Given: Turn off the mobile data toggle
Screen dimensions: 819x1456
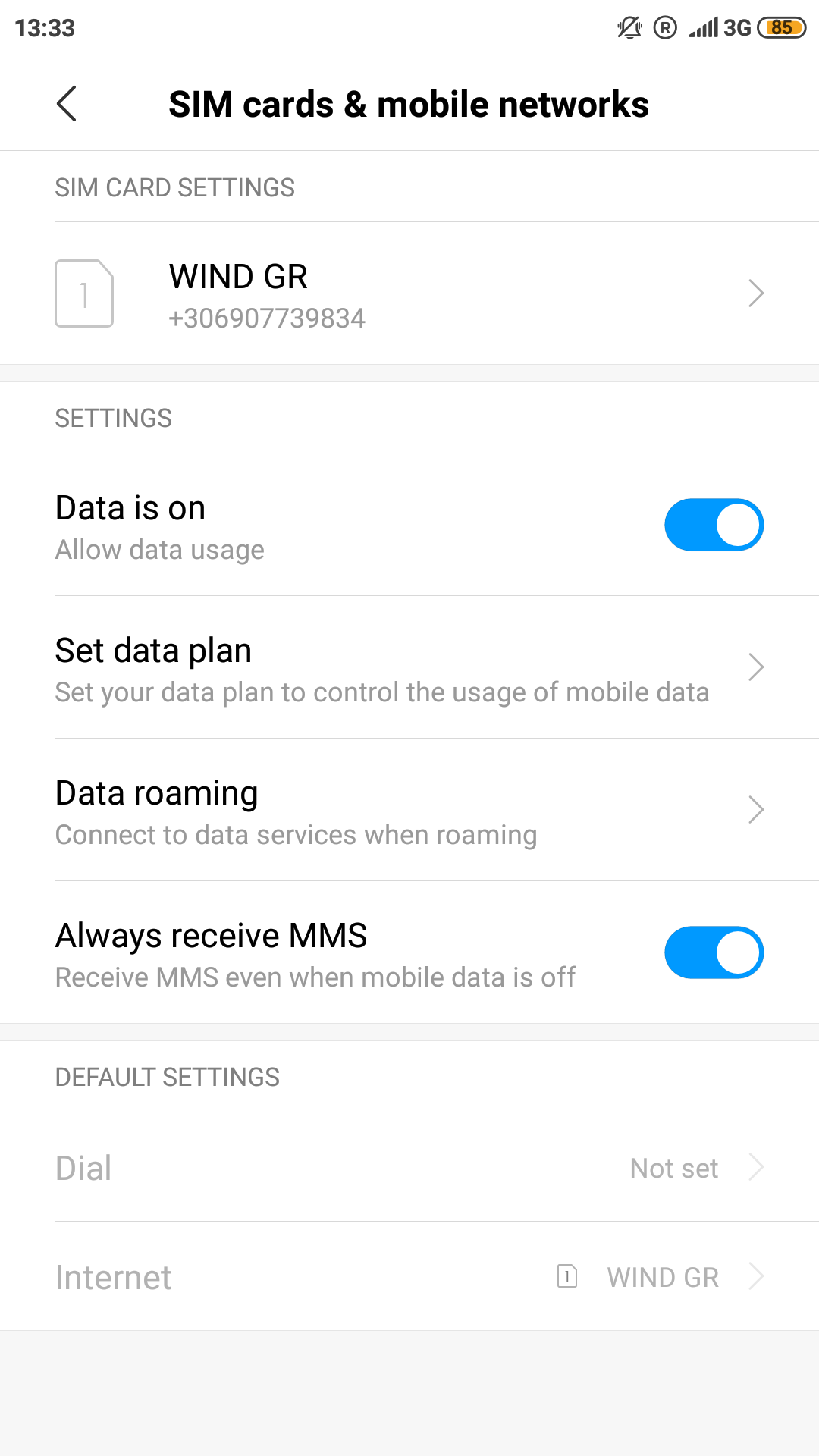Looking at the screenshot, I should click(x=713, y=525).
